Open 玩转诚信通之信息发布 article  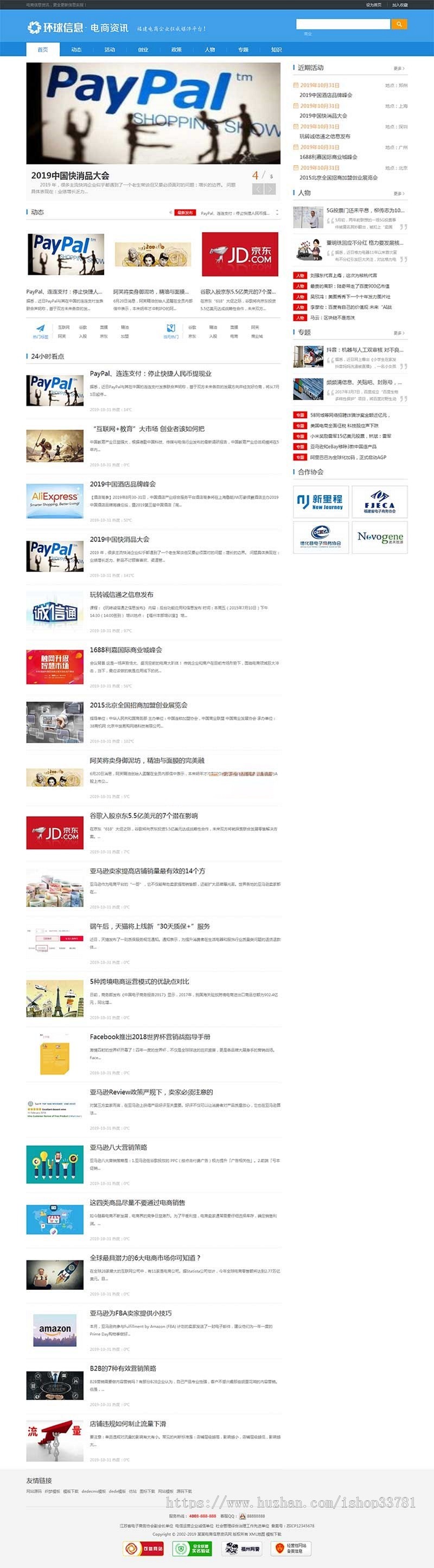[x=122, y=594]
